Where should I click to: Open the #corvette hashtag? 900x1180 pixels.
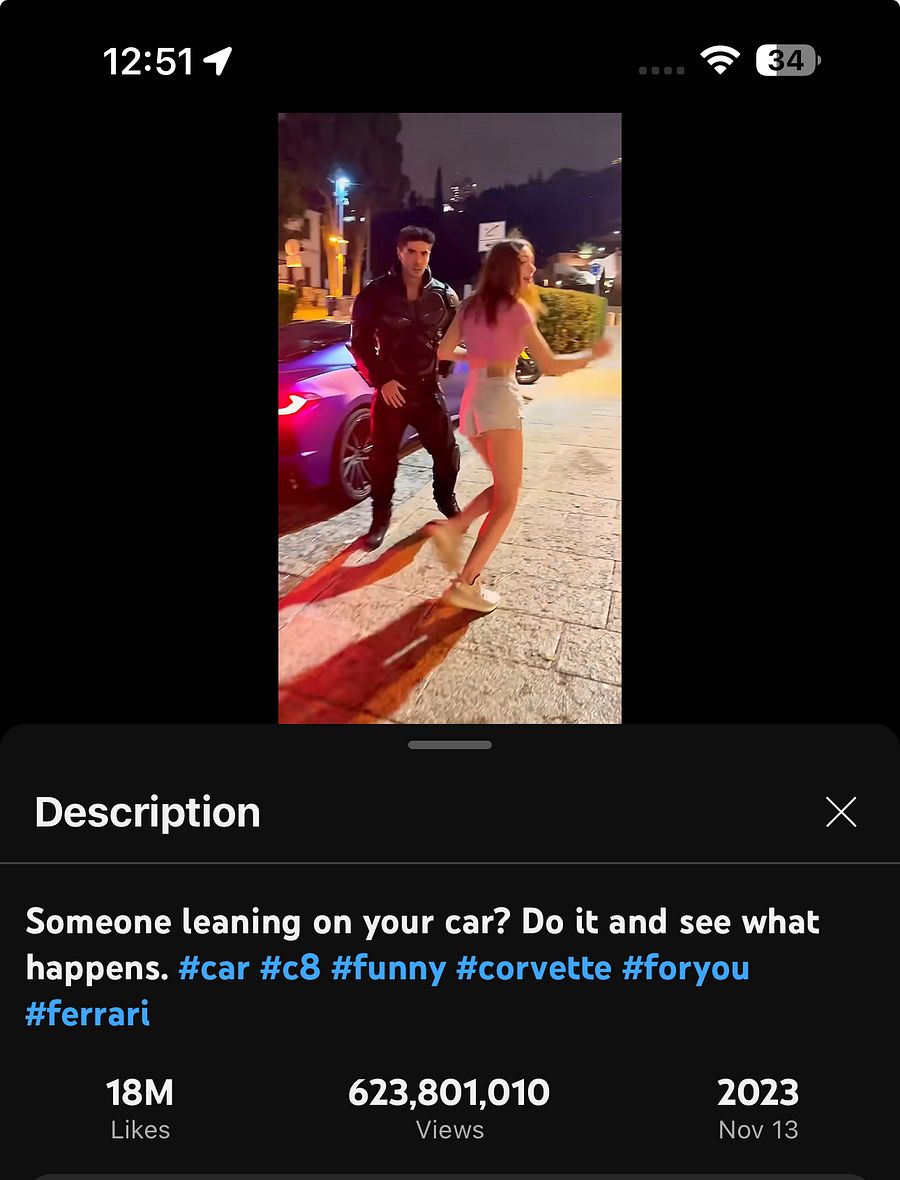(x=533, y=968)
